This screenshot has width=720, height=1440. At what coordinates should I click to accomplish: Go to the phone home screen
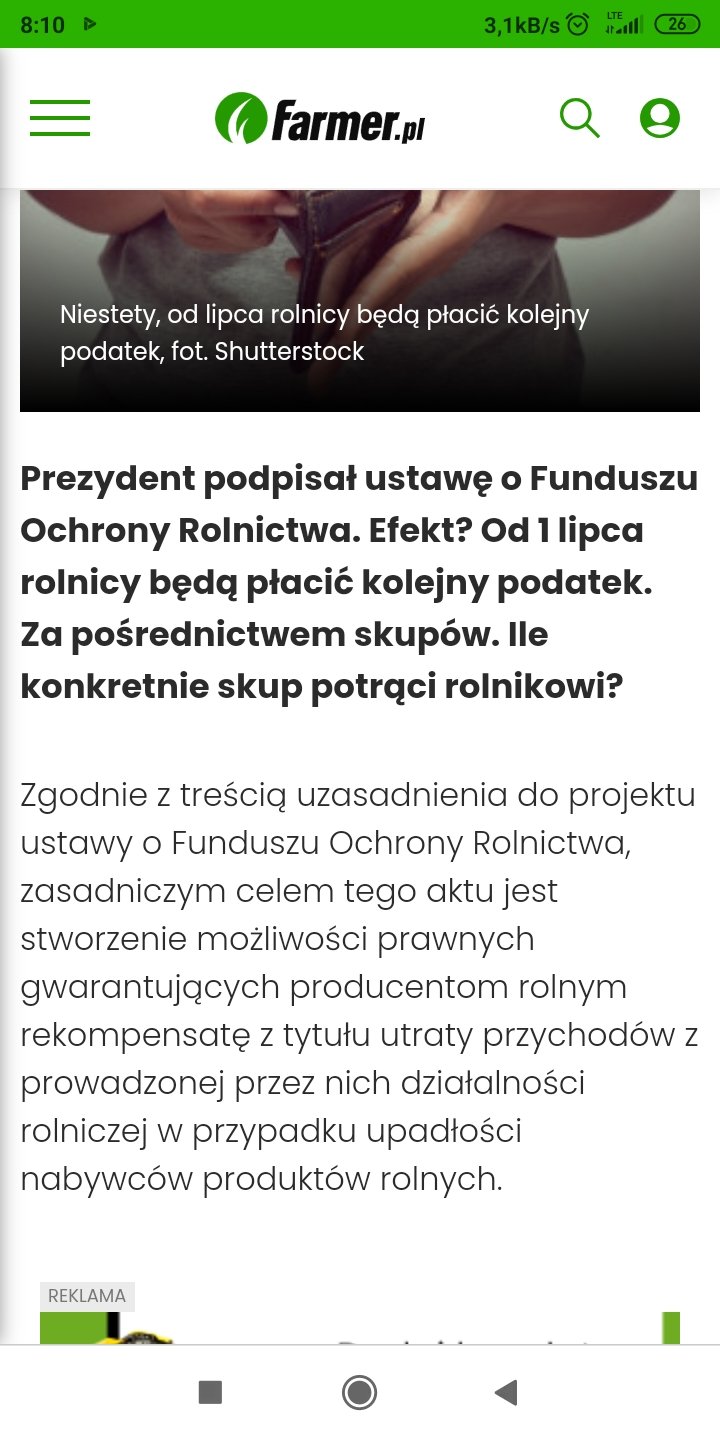point(359,1392)
